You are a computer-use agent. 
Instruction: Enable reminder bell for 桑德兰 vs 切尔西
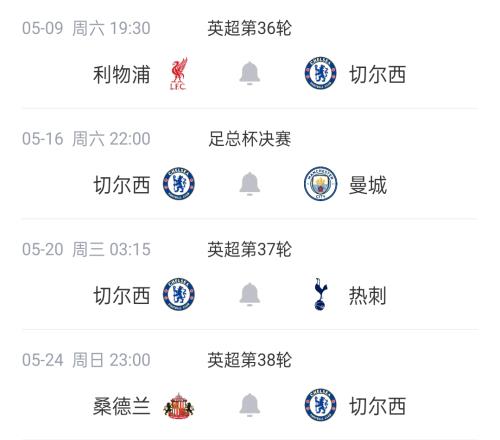point(250,405)
